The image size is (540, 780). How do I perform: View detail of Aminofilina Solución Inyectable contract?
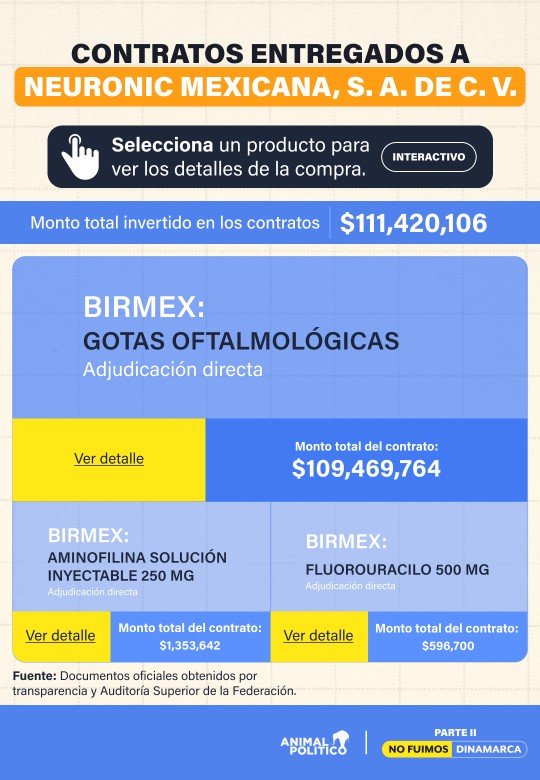coord(60,635)
